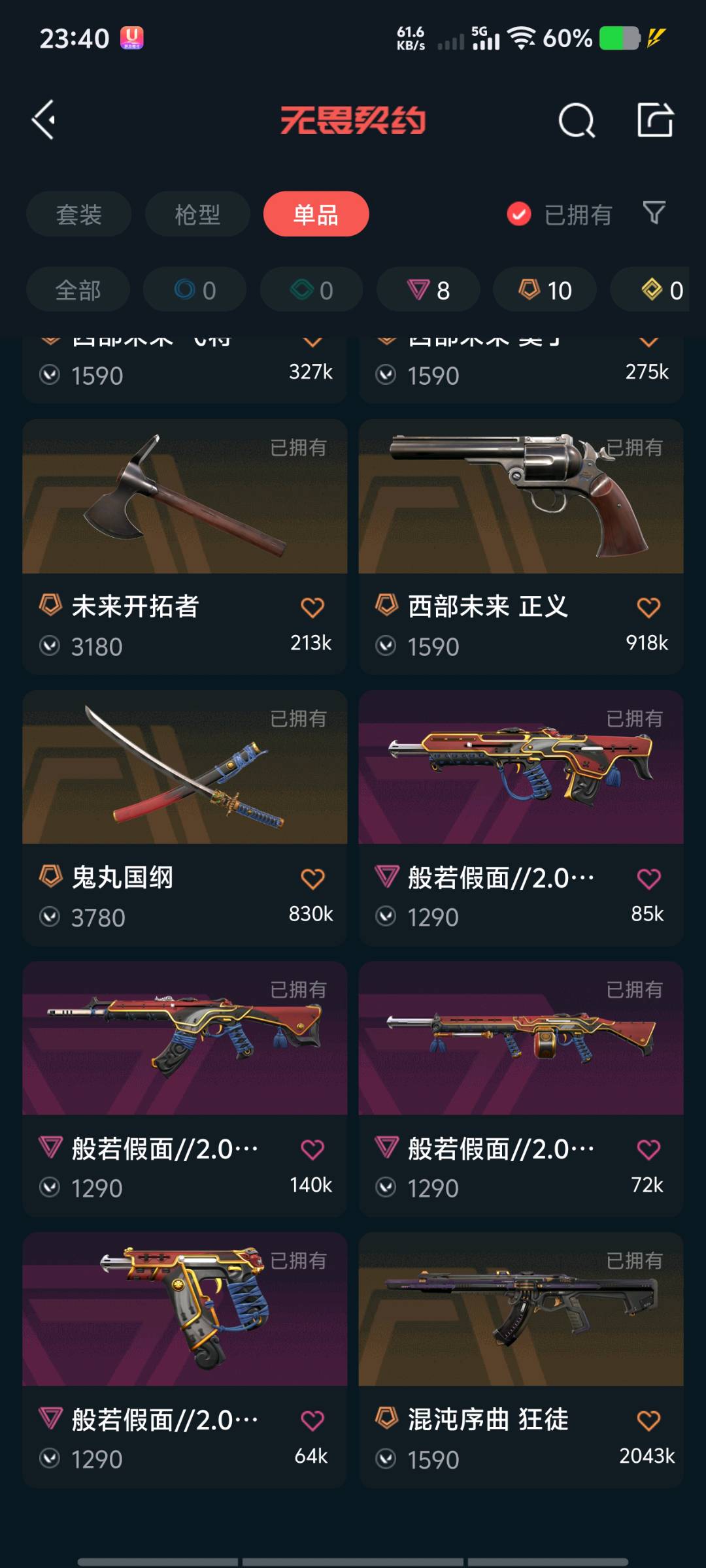Tap the share icon in the header
This screenshot has width=706, height=1568.
click(x=655, y=120)
